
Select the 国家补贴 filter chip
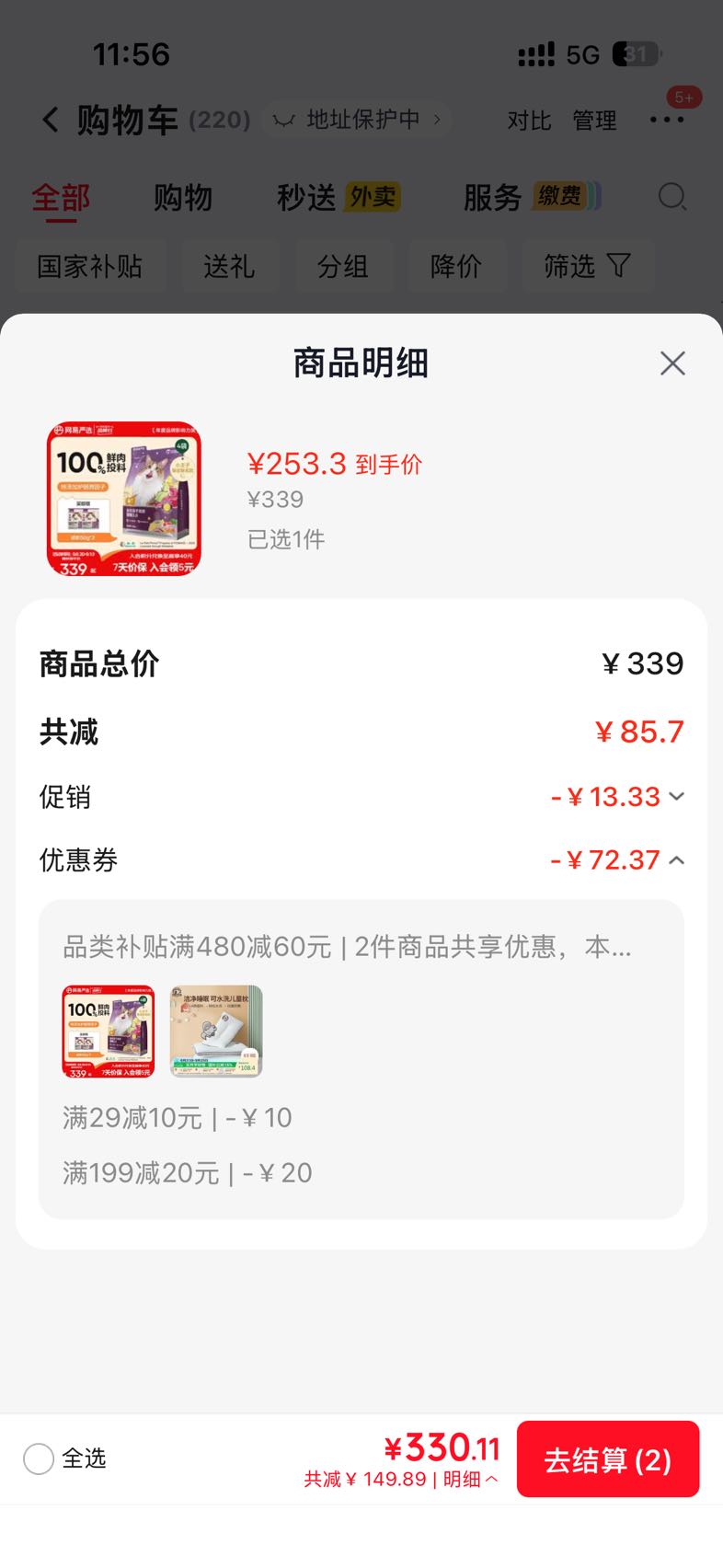[90, 267]
